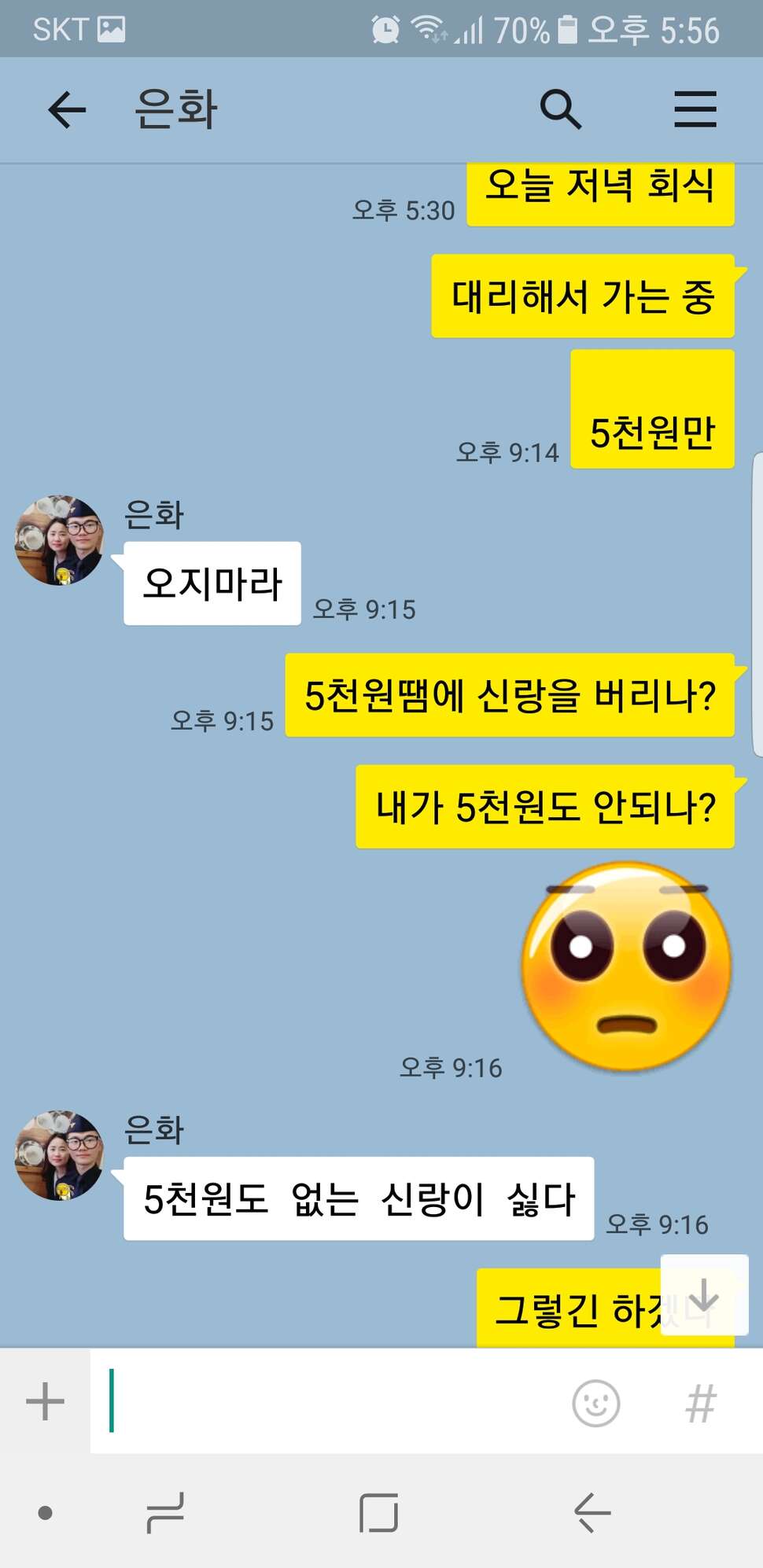Open the chat menu drawer

click(x=695, y=109)
